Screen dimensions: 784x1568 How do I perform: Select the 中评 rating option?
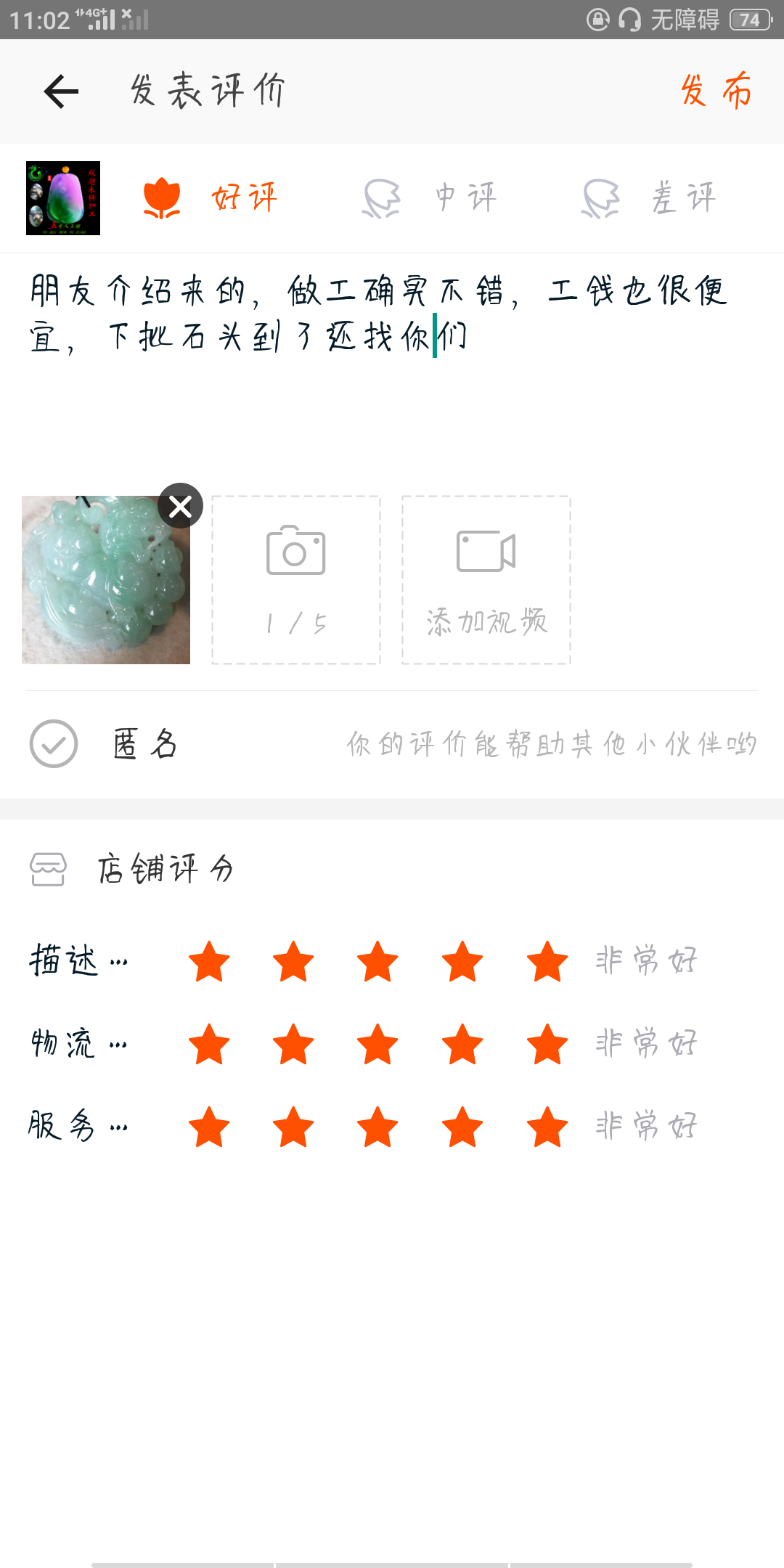coord(430,197)
